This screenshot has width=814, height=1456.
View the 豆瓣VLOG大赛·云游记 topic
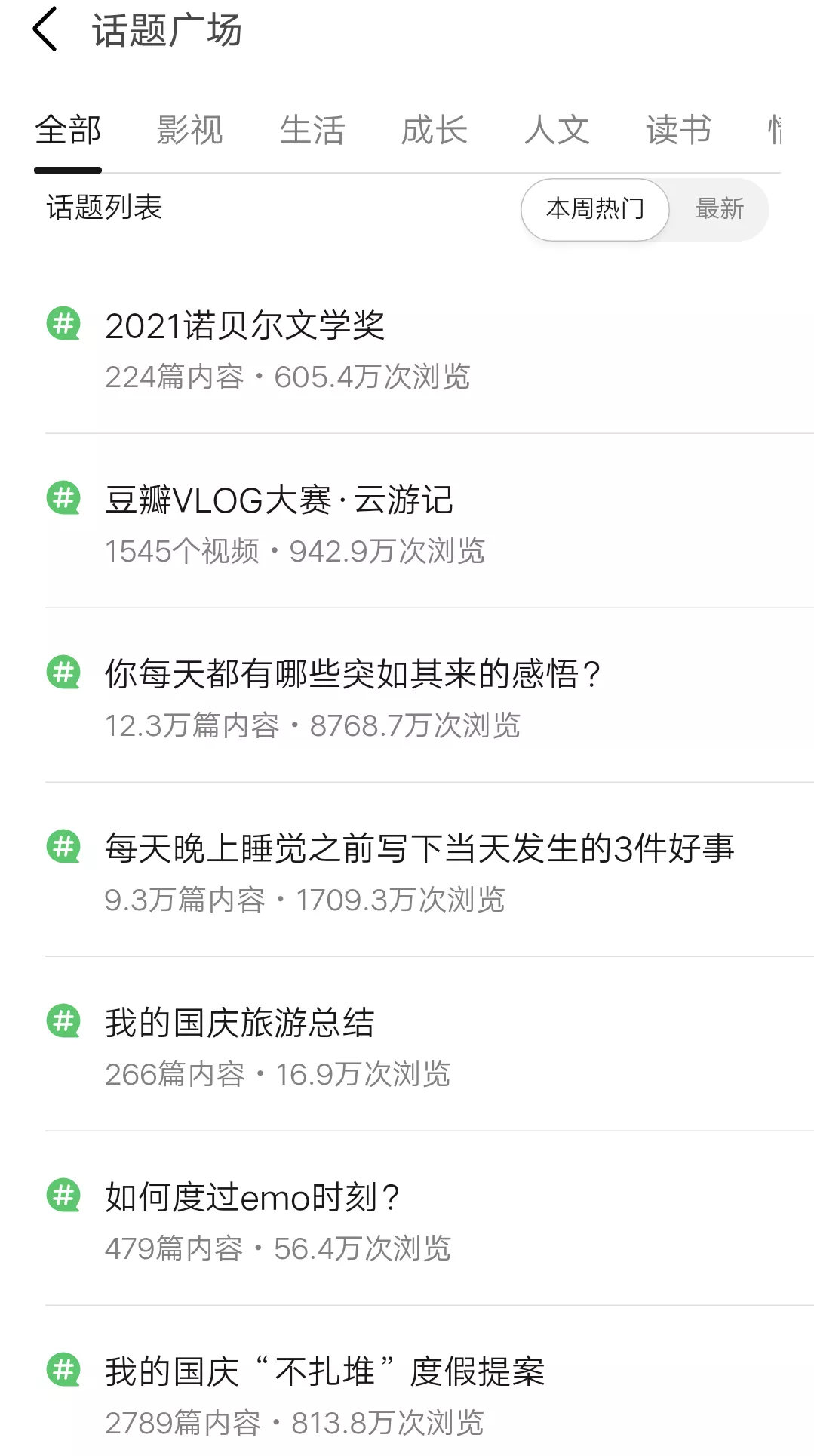(279, 498)
